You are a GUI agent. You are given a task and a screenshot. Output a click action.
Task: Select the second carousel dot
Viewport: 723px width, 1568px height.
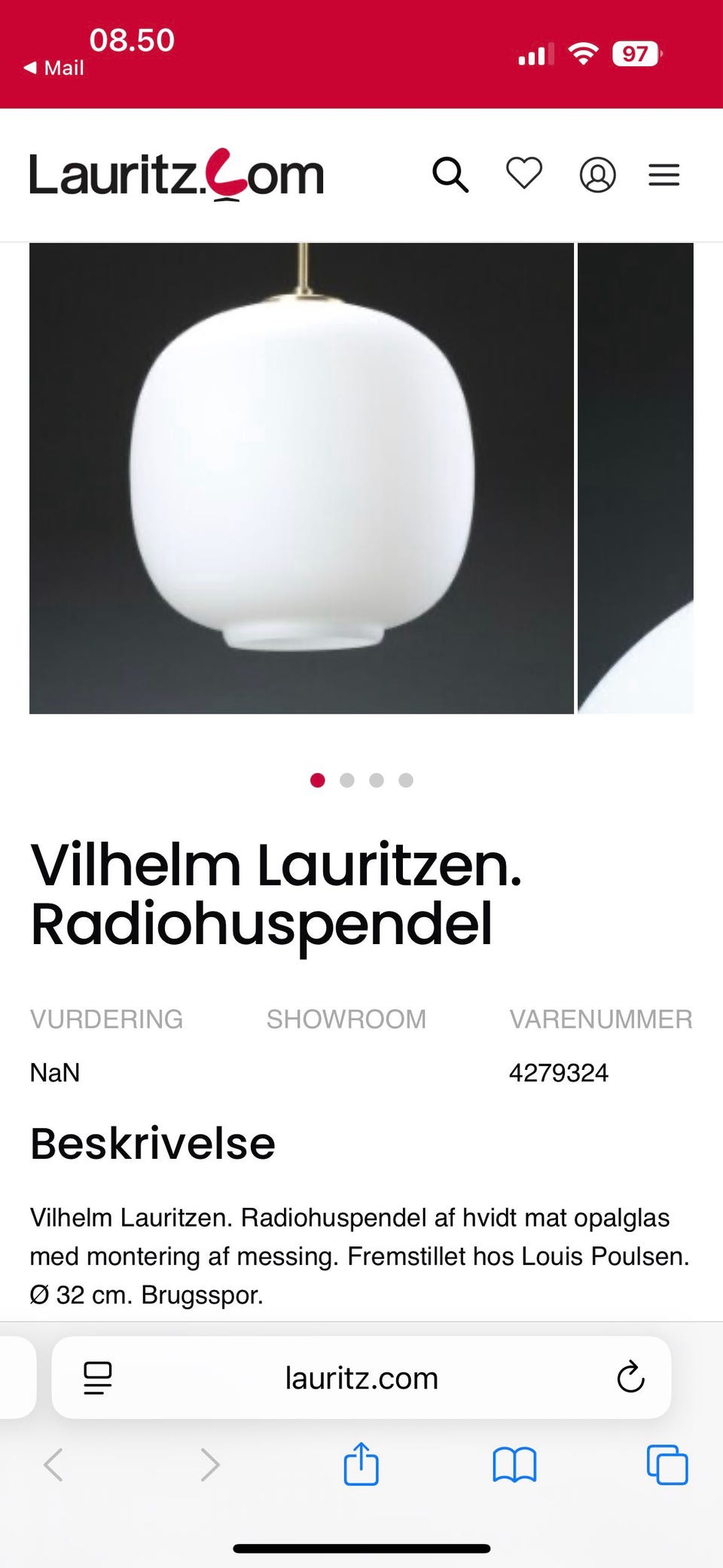click(x=347, y=781)
